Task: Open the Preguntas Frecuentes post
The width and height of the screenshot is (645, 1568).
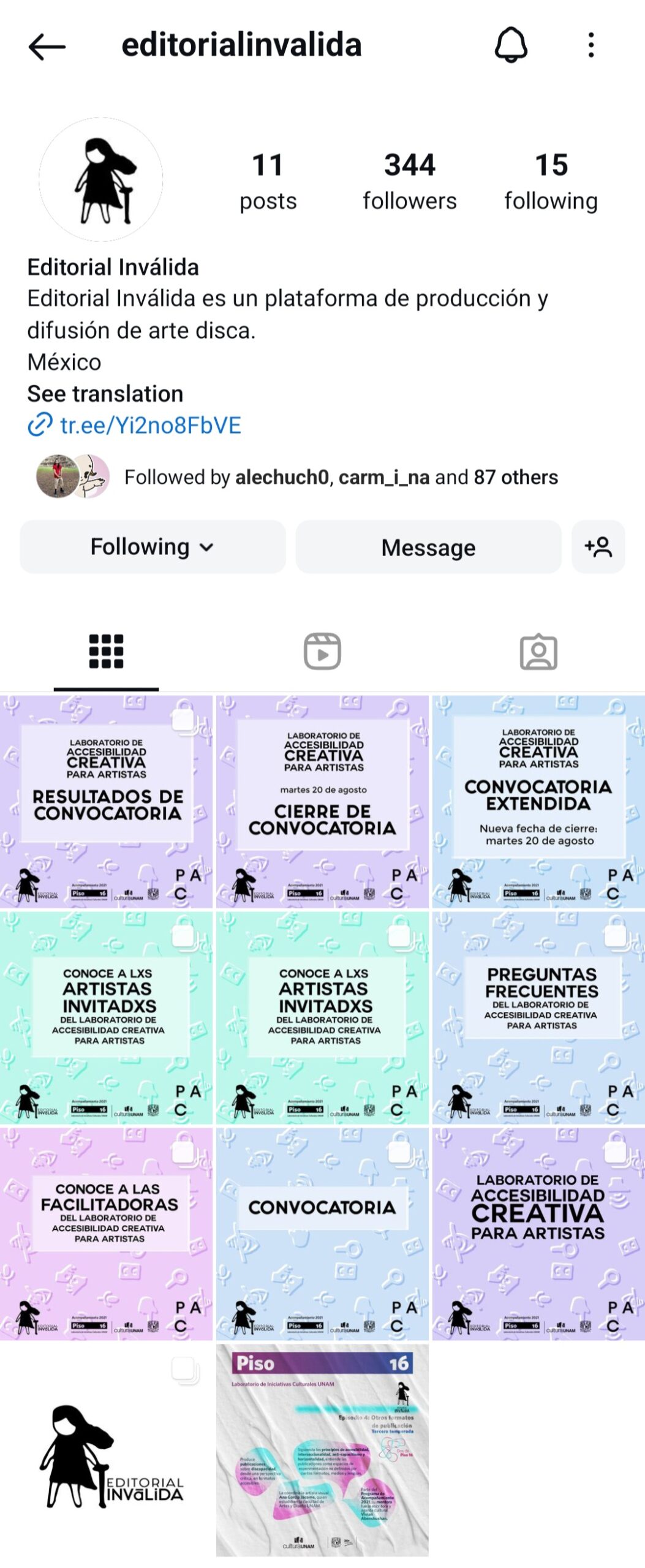Action: [x=538, y=1017]
